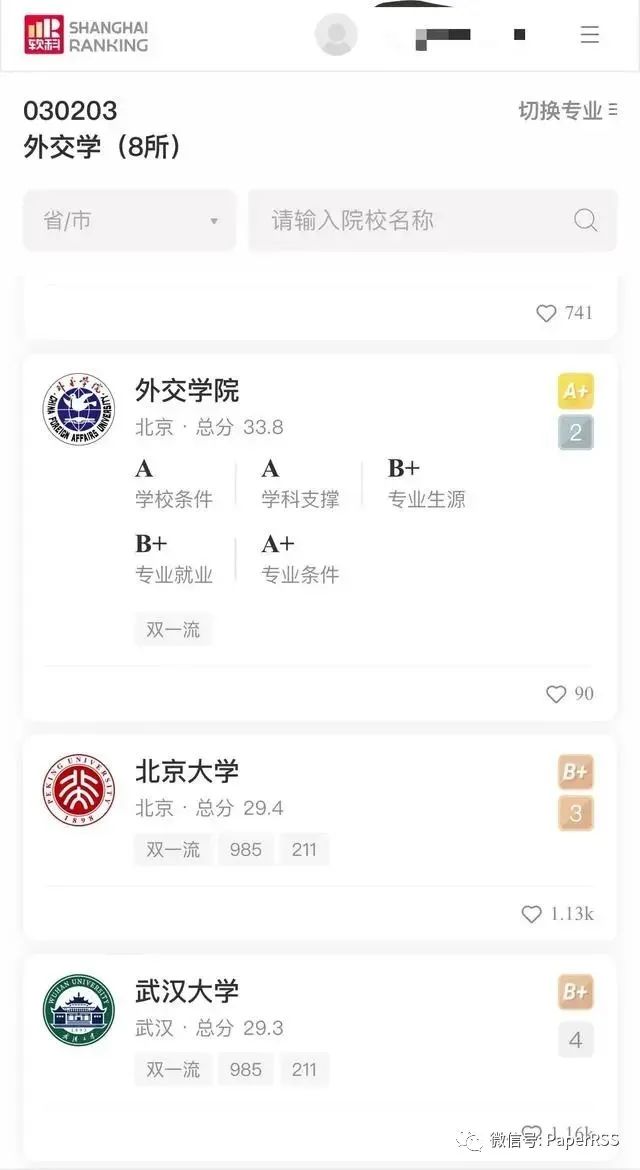
Task: Tap the 请输入院校名称 search field
Action: [x=410, y=220]
